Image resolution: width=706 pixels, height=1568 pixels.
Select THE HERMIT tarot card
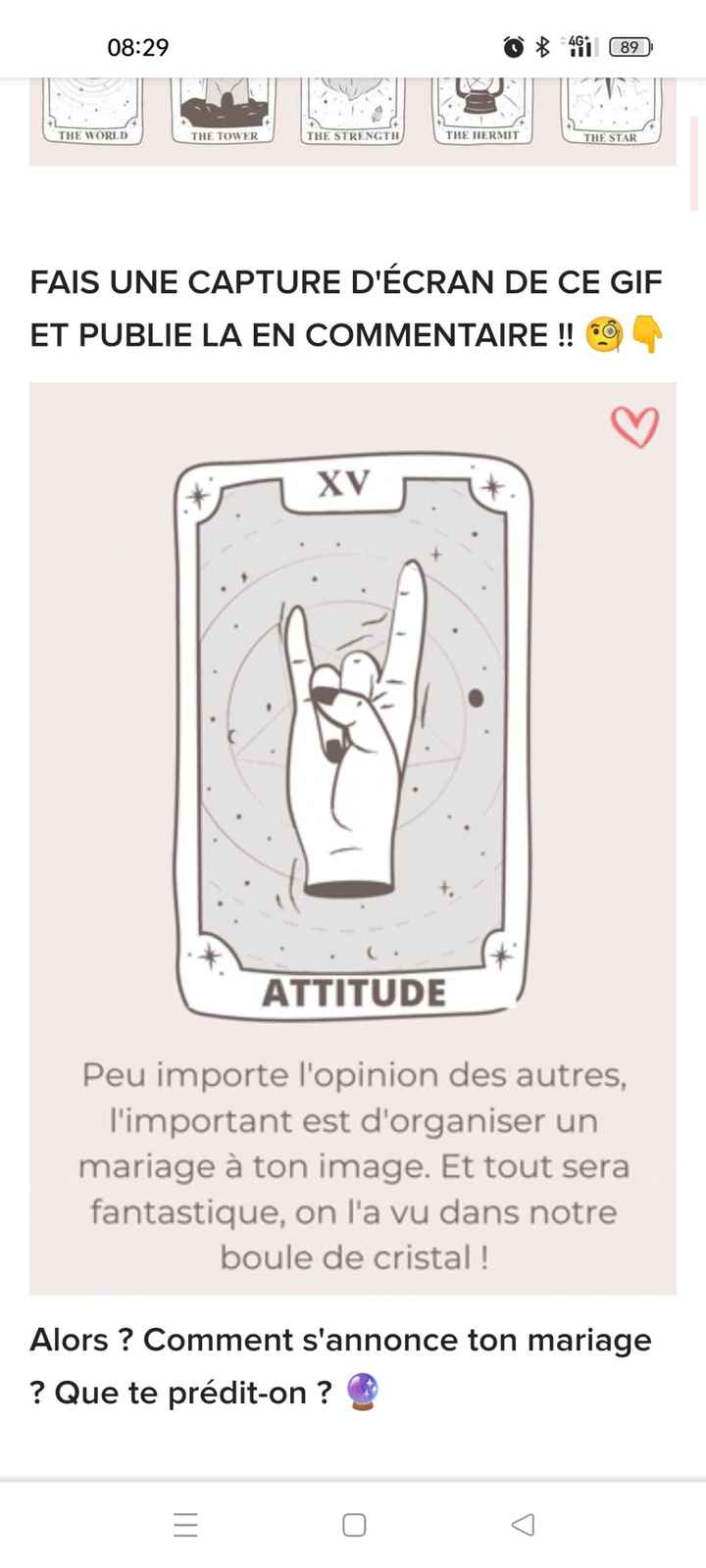pyautogui.click(x=480, y=108)
